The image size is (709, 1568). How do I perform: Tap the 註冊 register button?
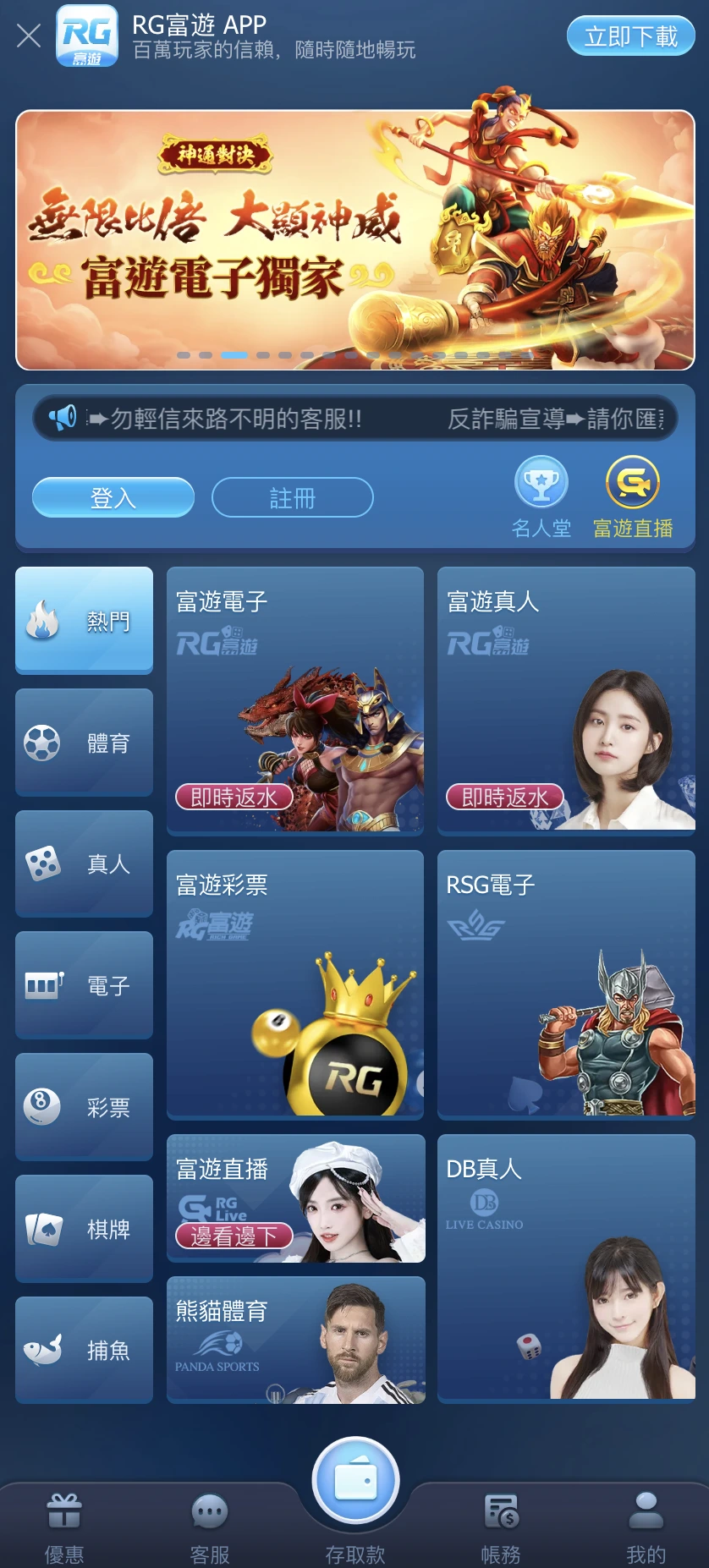(x=292, y=497)
